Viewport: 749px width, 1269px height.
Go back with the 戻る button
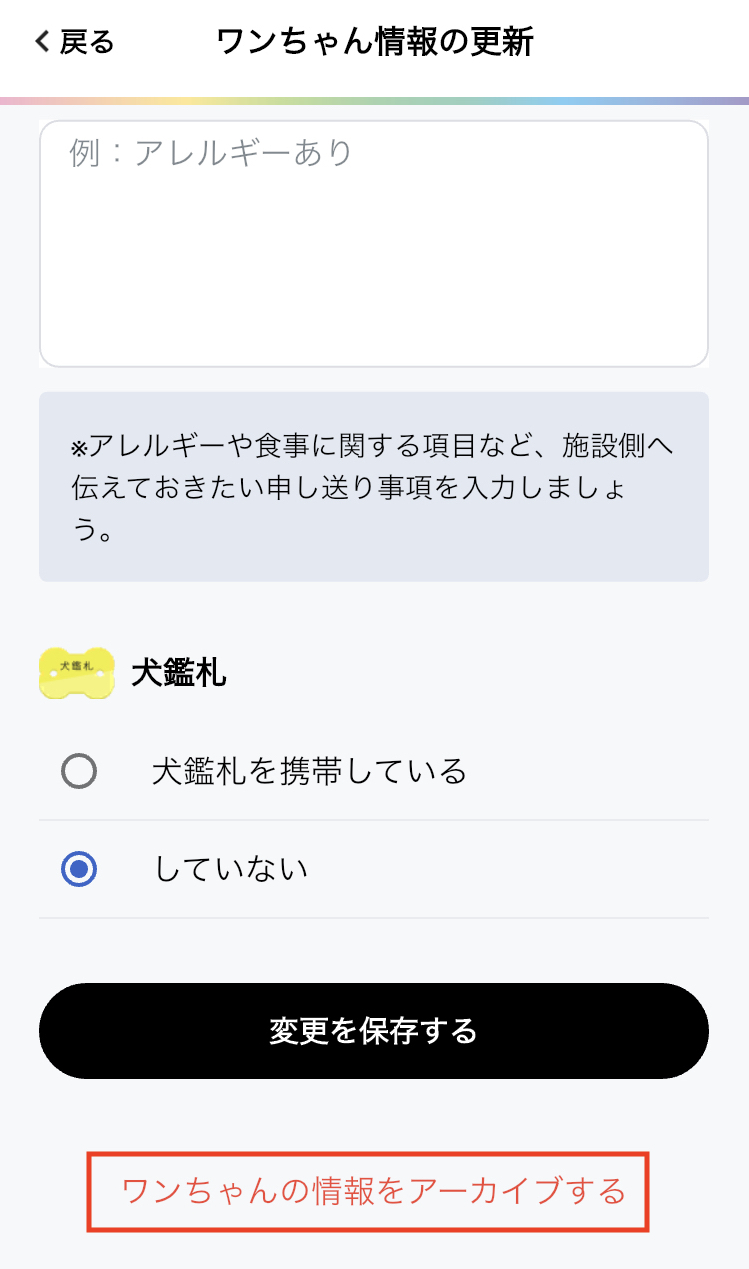(75, 42)
